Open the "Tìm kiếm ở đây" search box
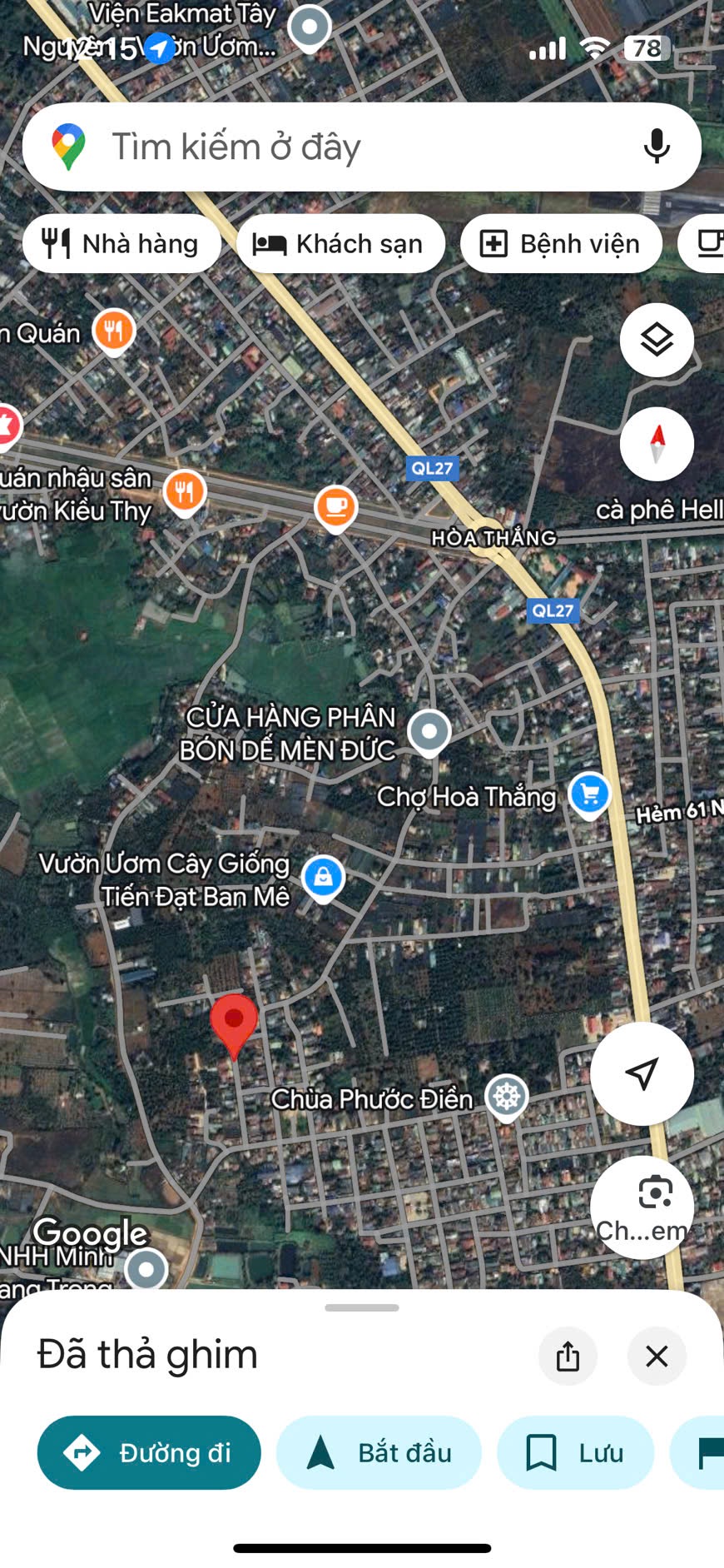Screen dimensions: 724x1568 333,147
